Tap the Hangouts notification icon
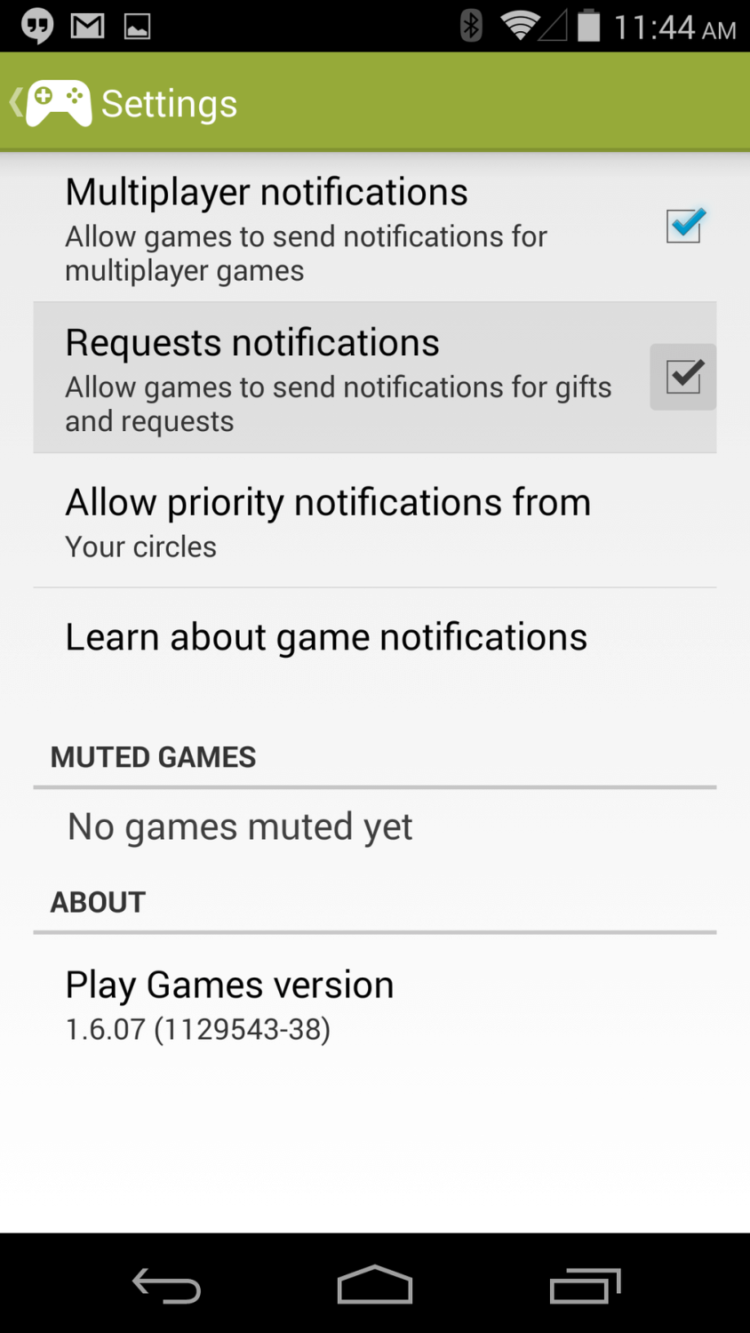The height and width of the screenshot is (1333, 750). 35,26
